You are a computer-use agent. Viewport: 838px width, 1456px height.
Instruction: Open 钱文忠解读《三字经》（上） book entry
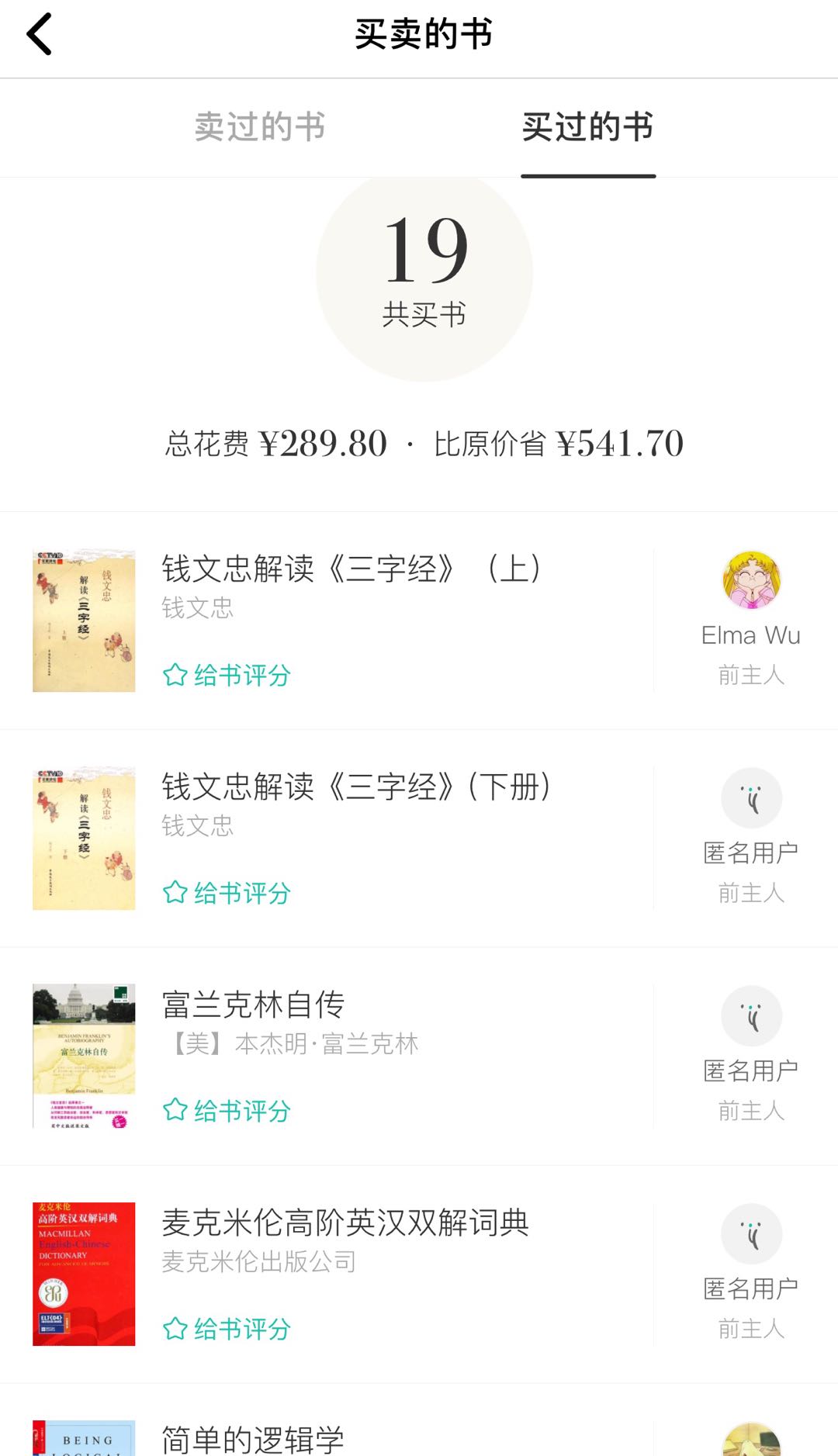[x=351, y=569]
